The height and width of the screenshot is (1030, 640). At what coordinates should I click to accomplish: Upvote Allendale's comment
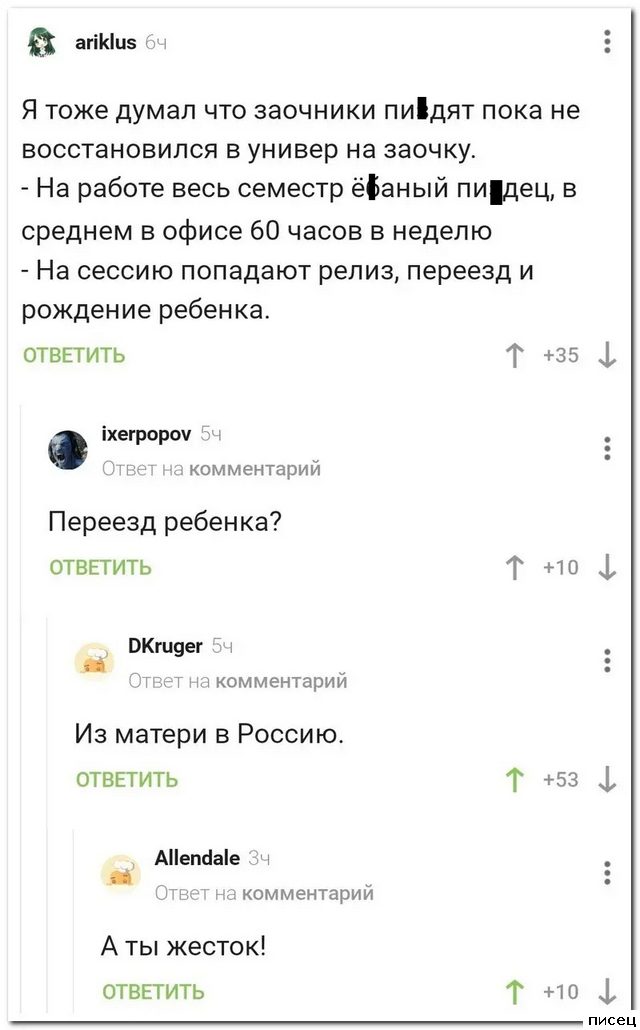[x=515, y=992]
